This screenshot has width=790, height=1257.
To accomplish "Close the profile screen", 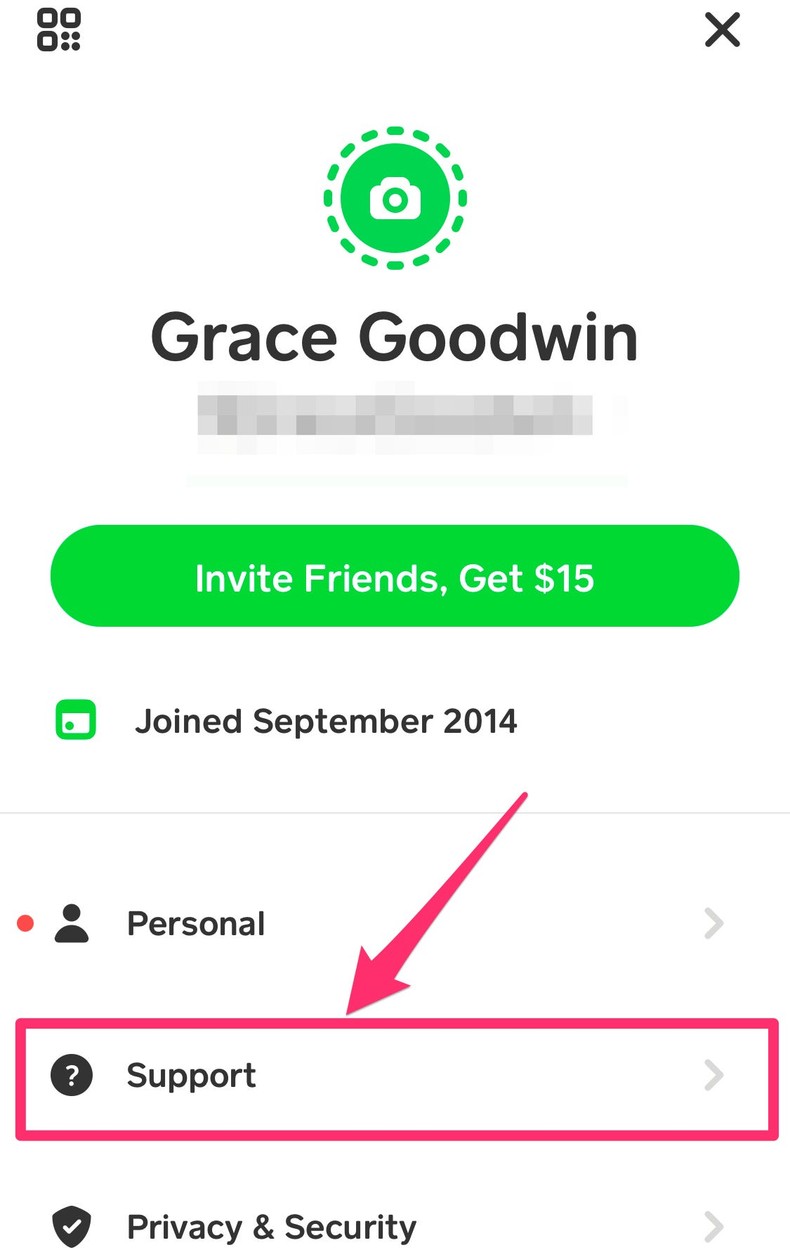I will tap(722, 31).
